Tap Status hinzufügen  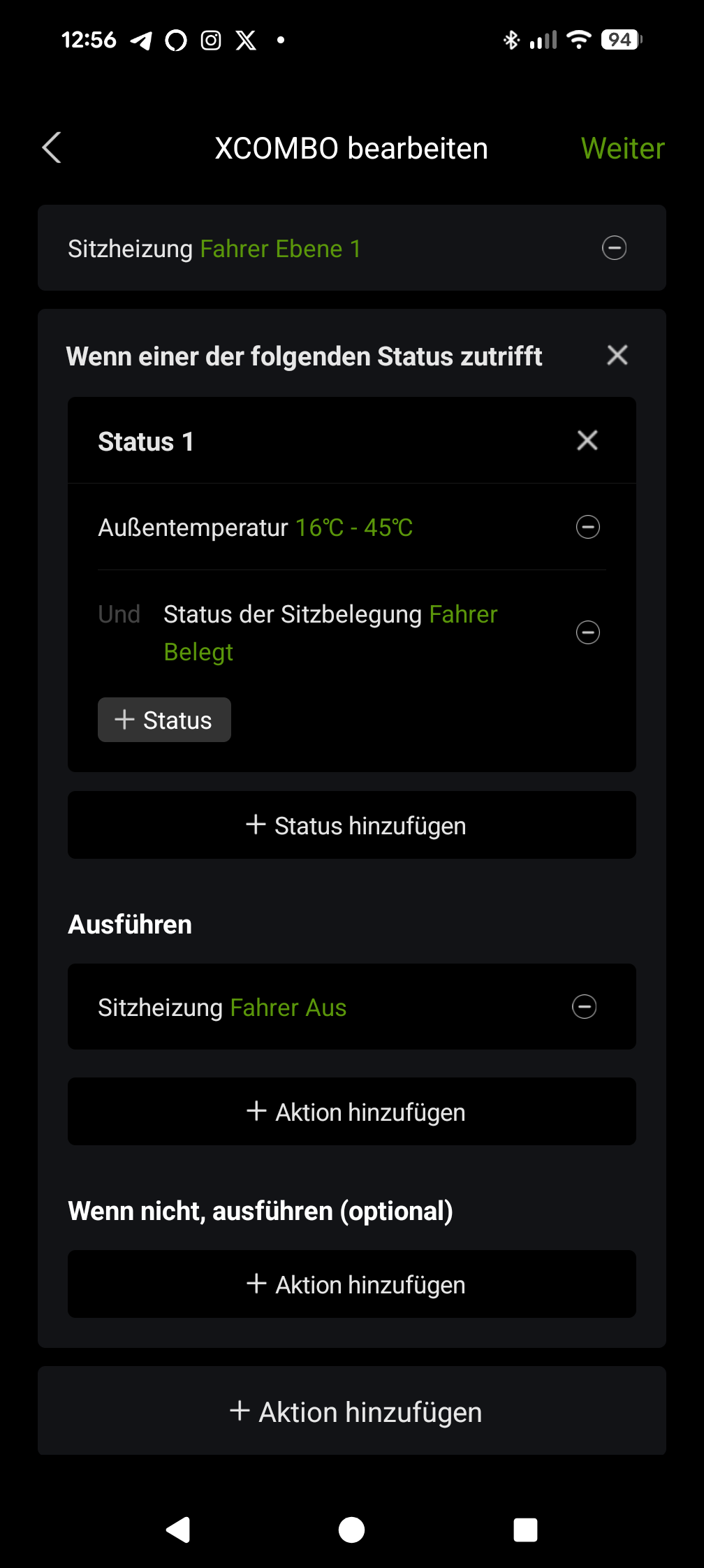click(352, 825)
